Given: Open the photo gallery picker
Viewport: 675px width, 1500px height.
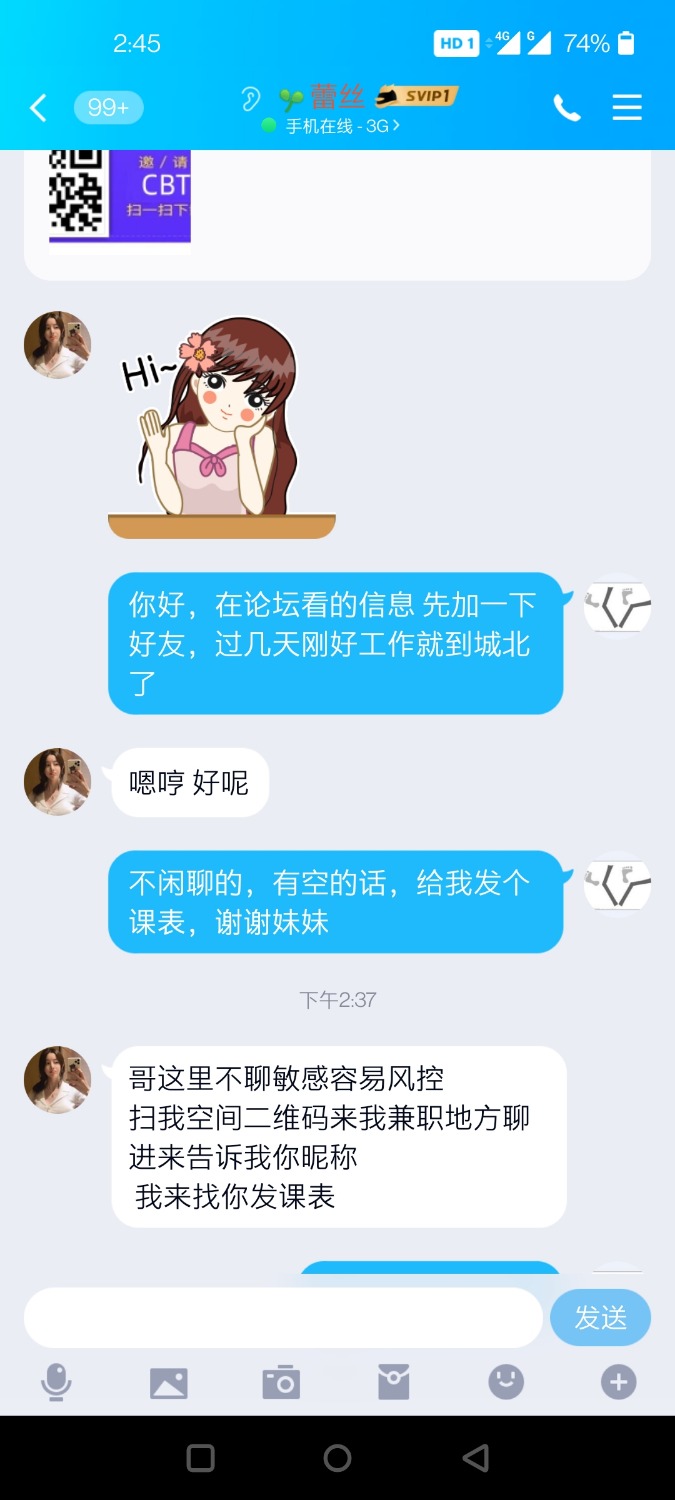Looking at the screenshot, I should [x=169, y=1382].
